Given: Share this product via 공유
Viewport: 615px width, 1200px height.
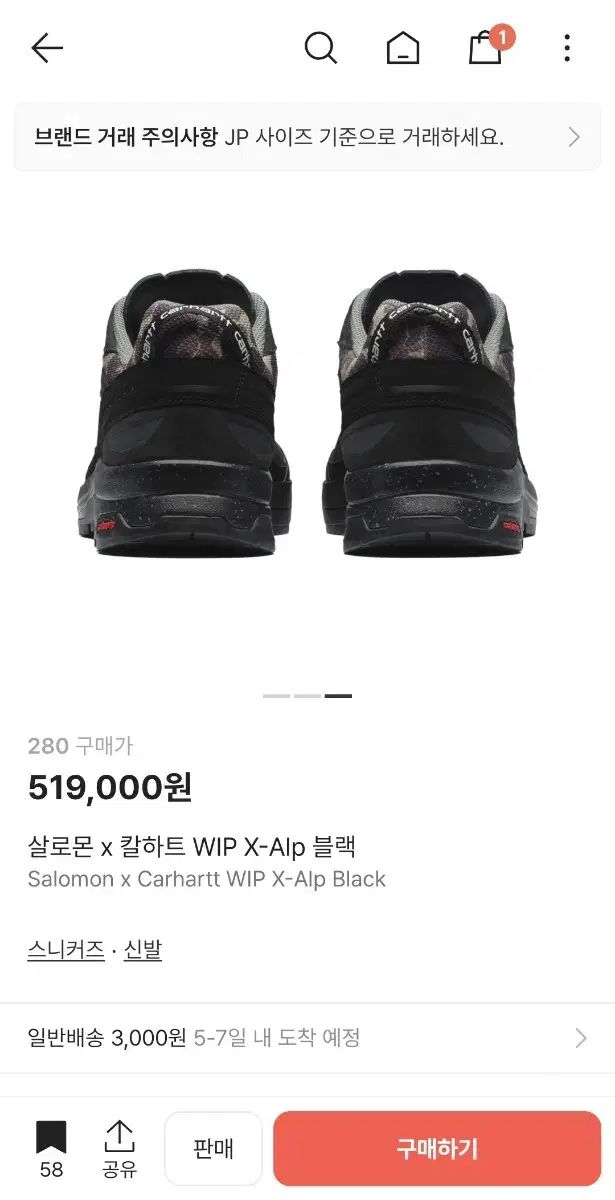Looking at the screenshot, I should click(x=119, y=1148).
